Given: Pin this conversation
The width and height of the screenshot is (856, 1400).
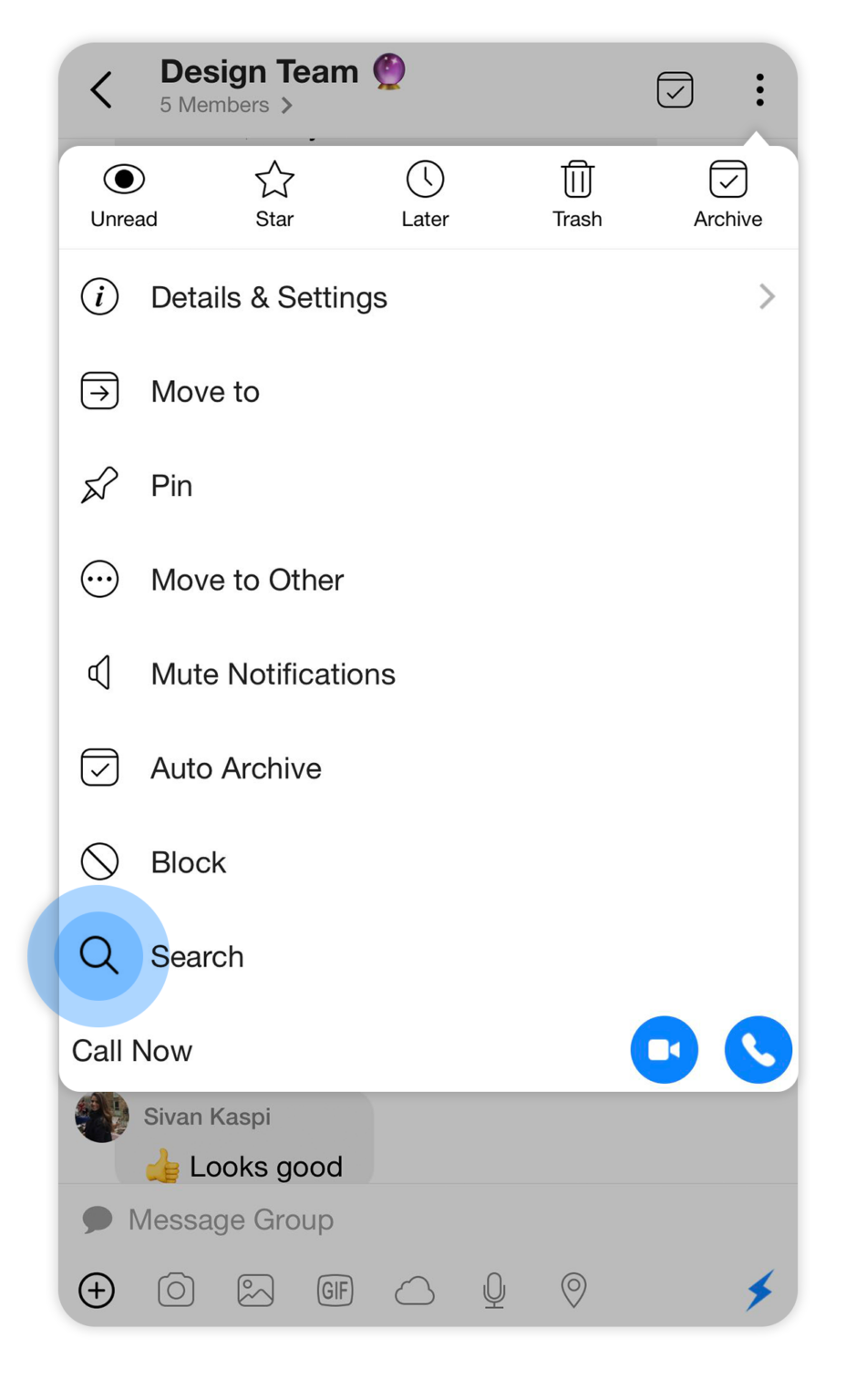Looking at the screenshot, I should [x=171, y=486].
